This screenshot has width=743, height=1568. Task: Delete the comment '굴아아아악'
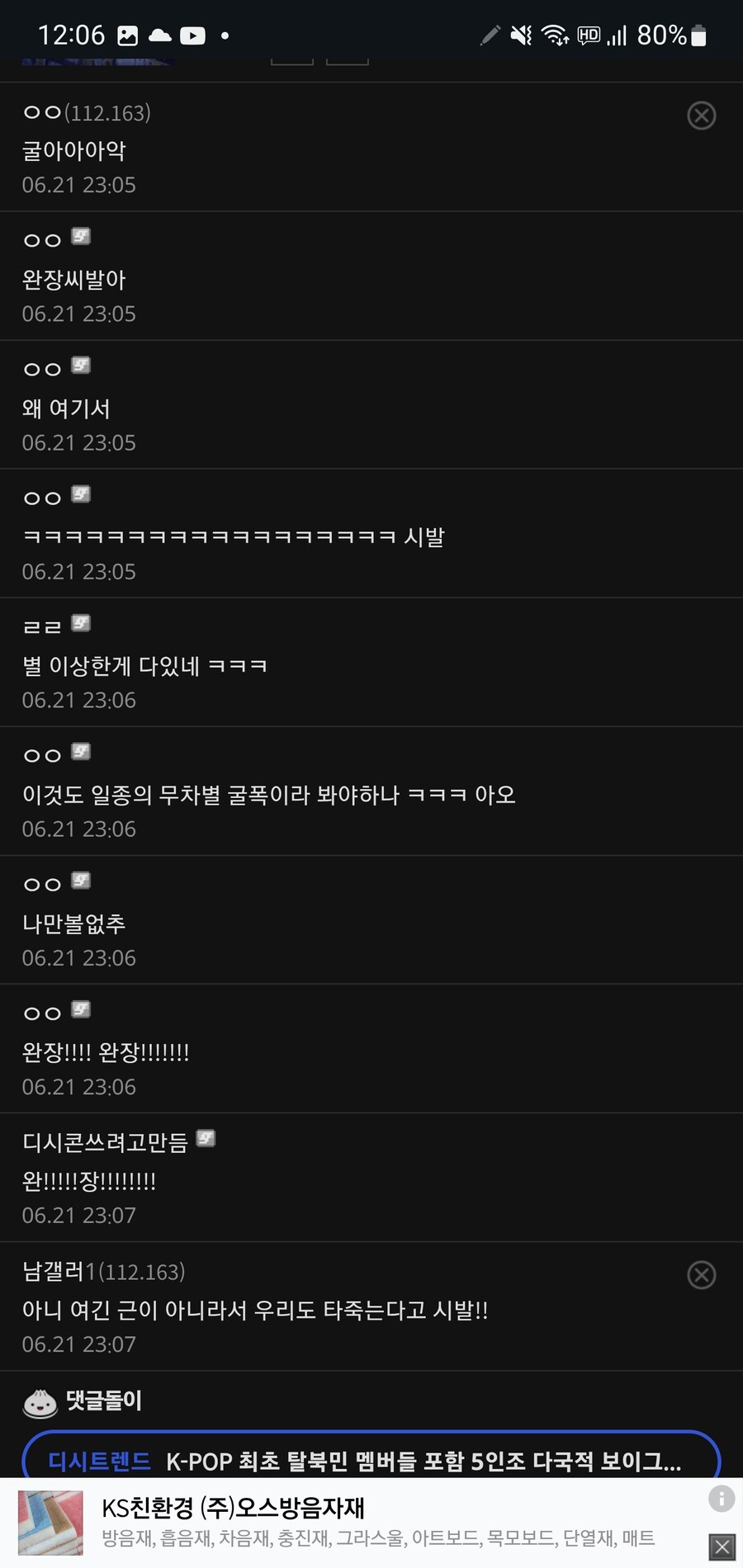point(701,116)
